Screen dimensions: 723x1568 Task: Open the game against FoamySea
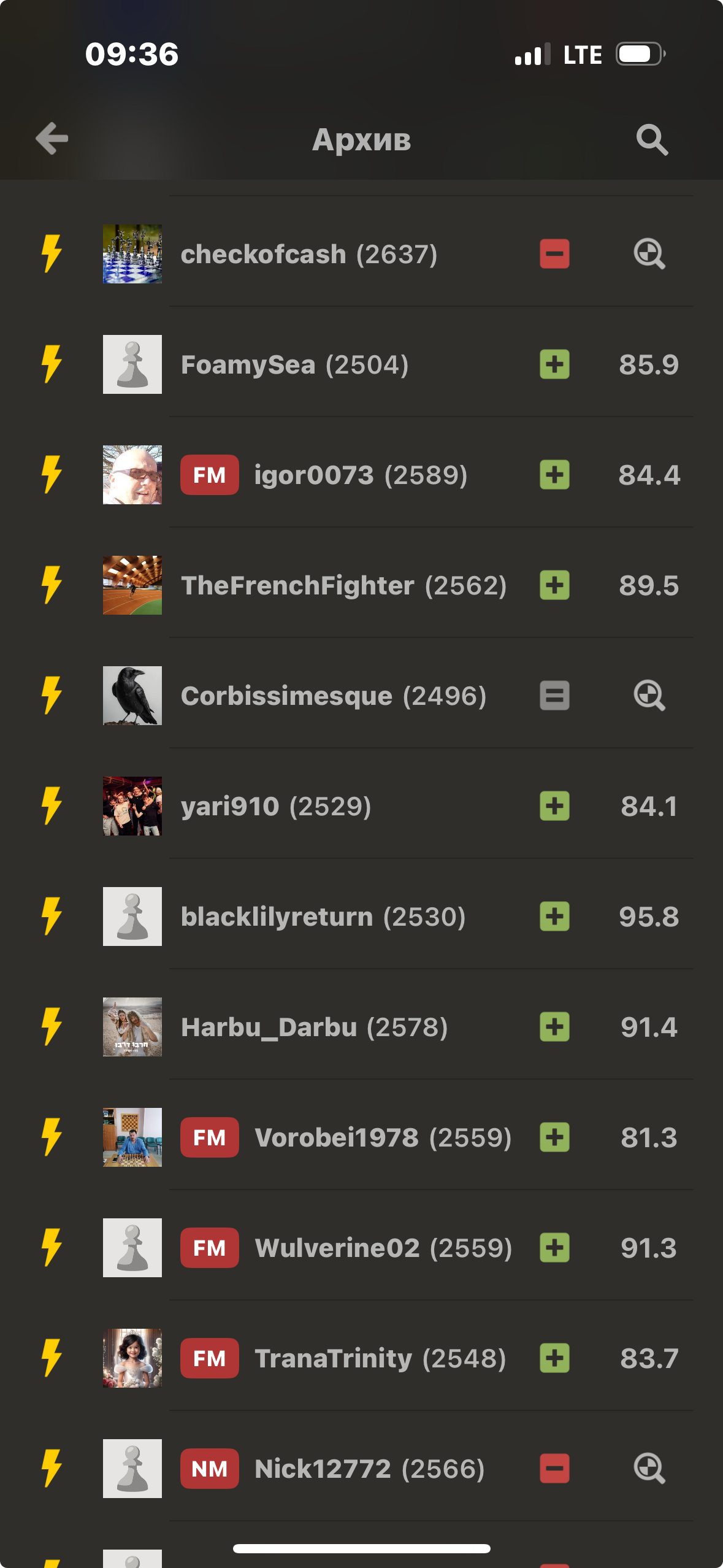pyautogui.click(x=294, y=364)
